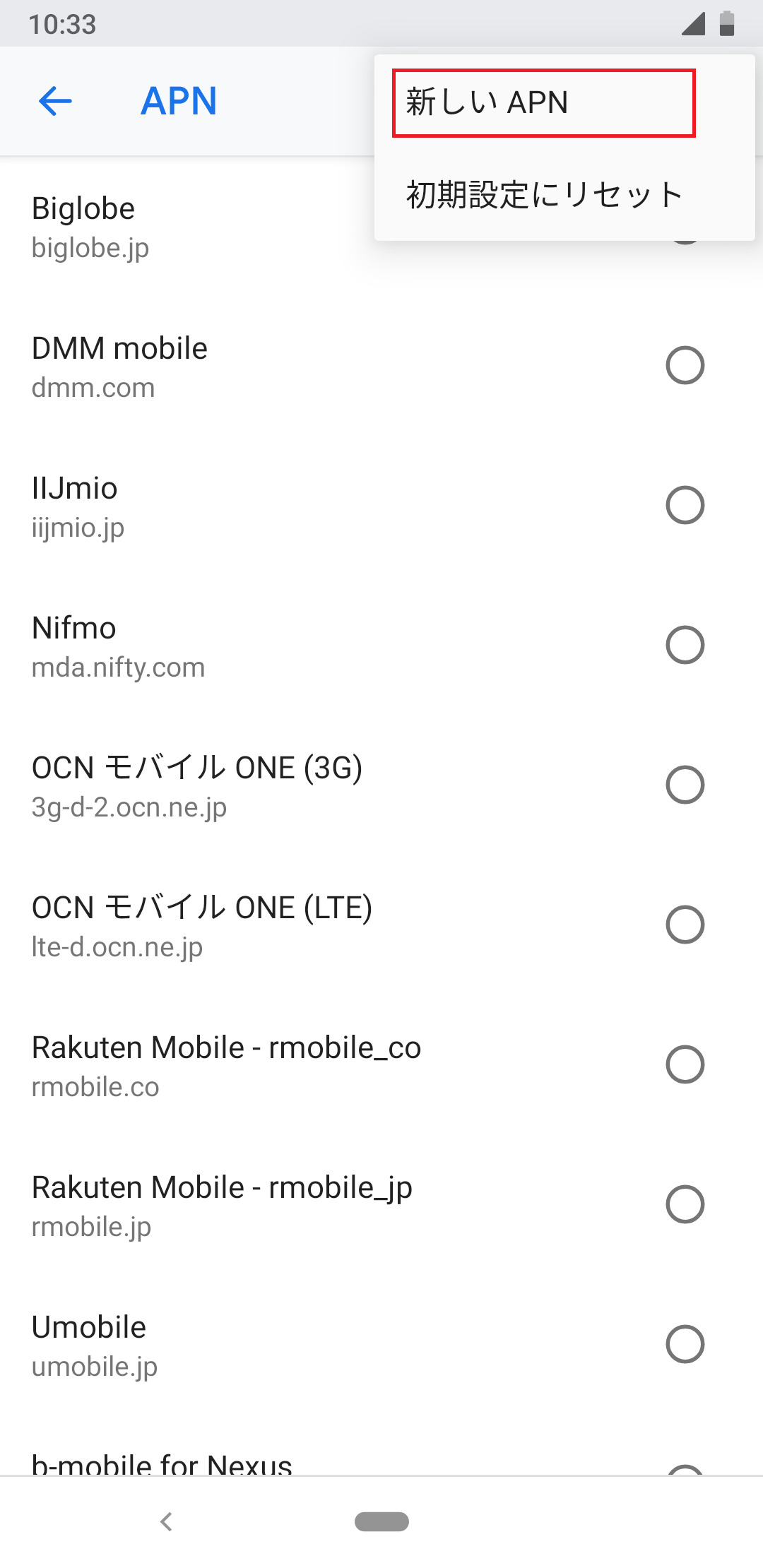Screen dimensions: 763x1568
Task: Select IIJmio radio button
Action: click(685, 505)
